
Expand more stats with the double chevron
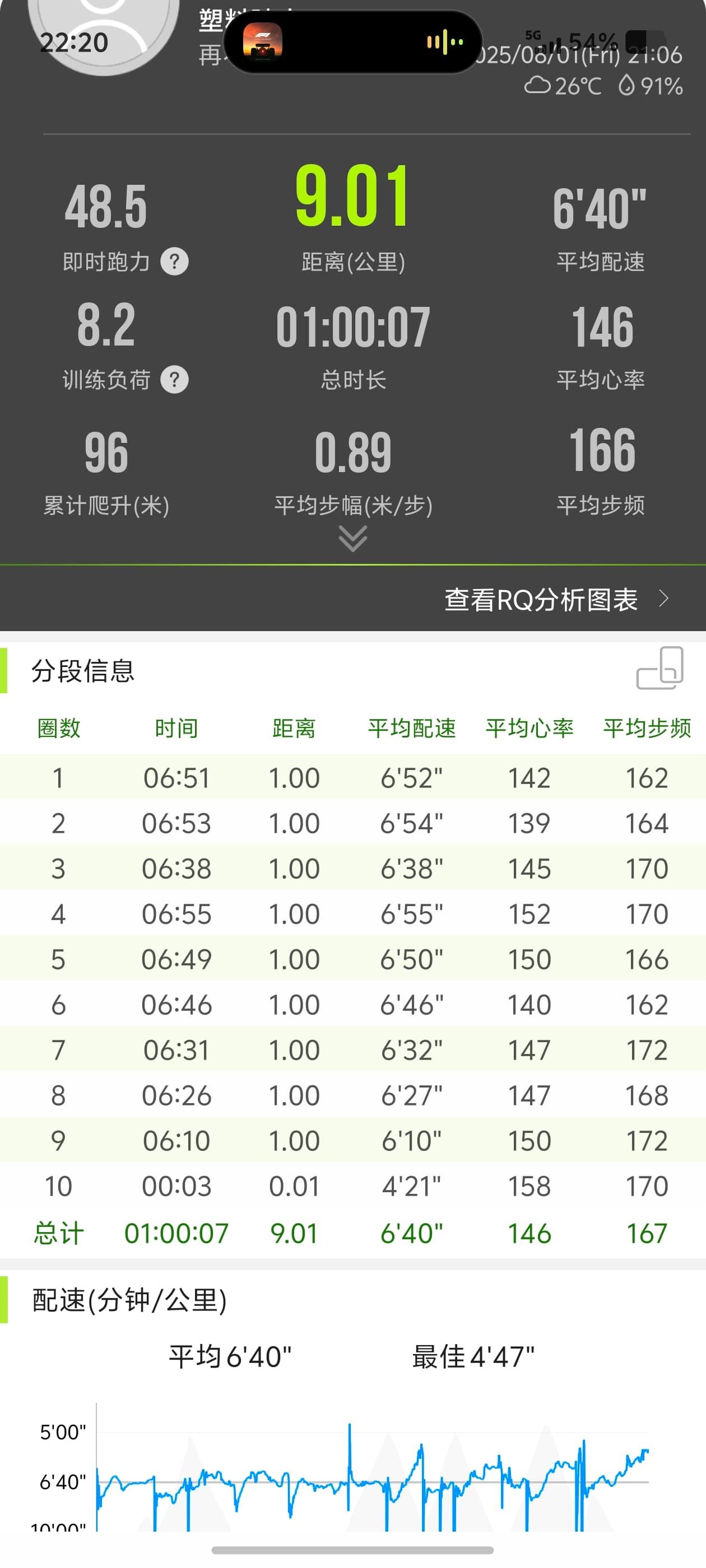[352, 538]
